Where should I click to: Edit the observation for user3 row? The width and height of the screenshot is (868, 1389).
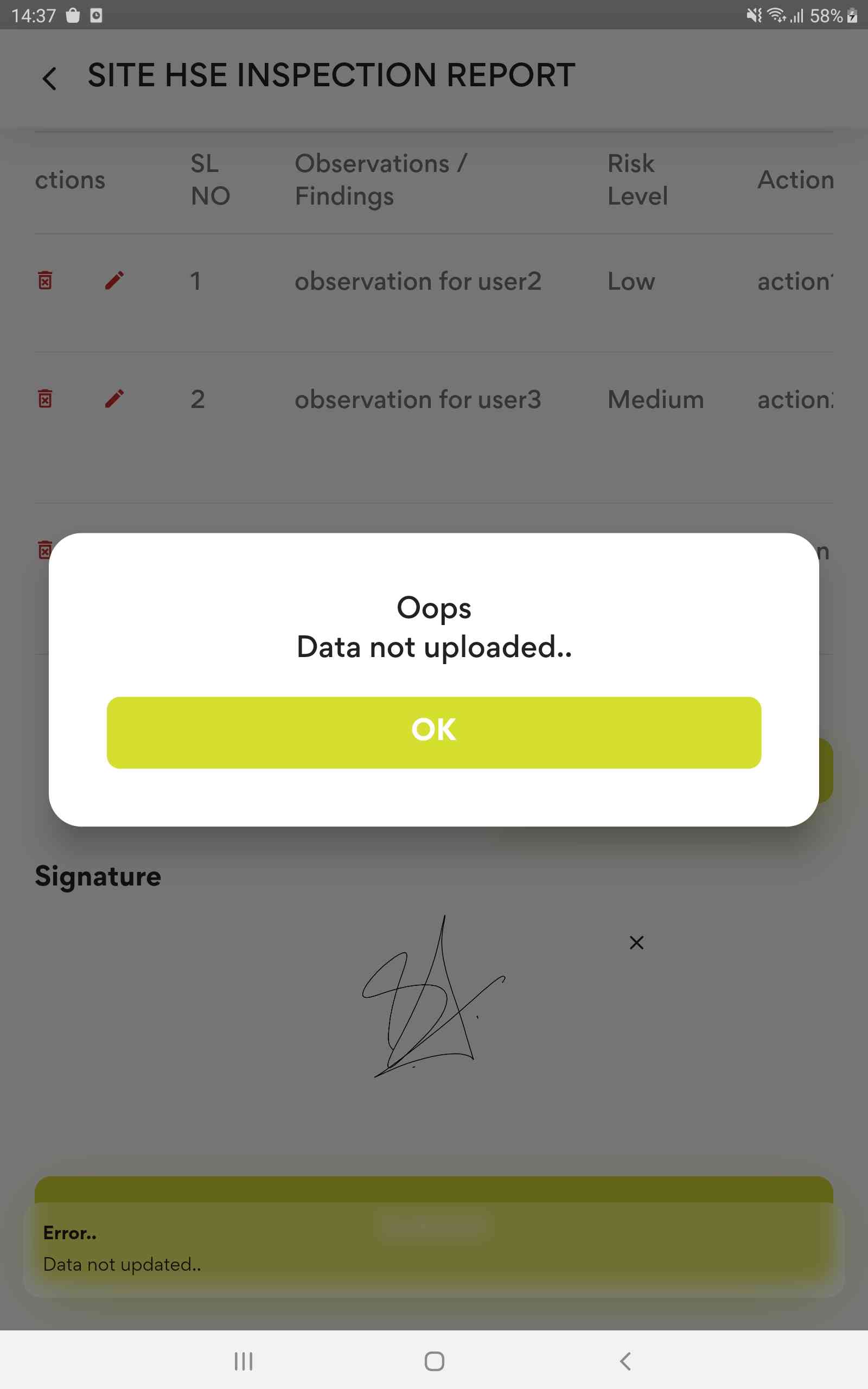pos(114,398)
